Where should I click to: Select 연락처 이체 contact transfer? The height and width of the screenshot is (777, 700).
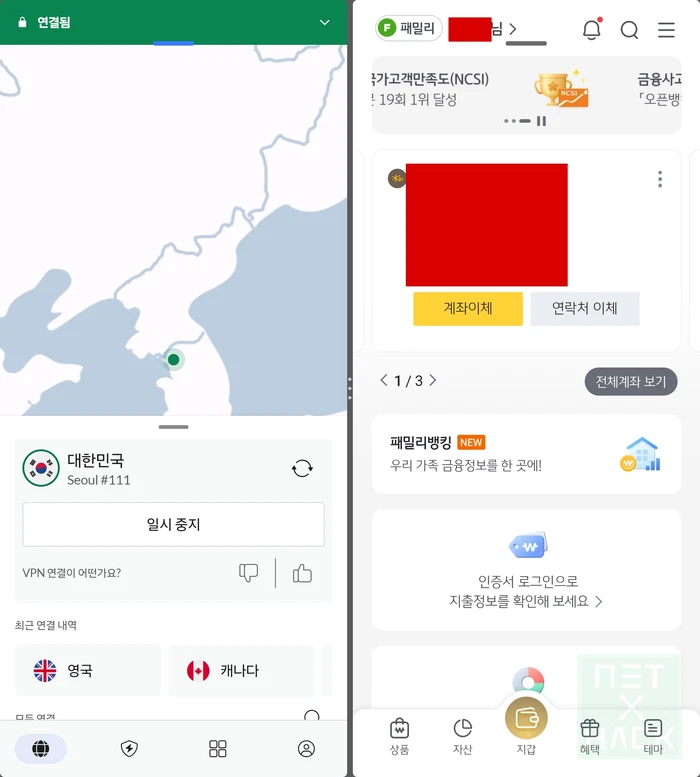(584, 309)
